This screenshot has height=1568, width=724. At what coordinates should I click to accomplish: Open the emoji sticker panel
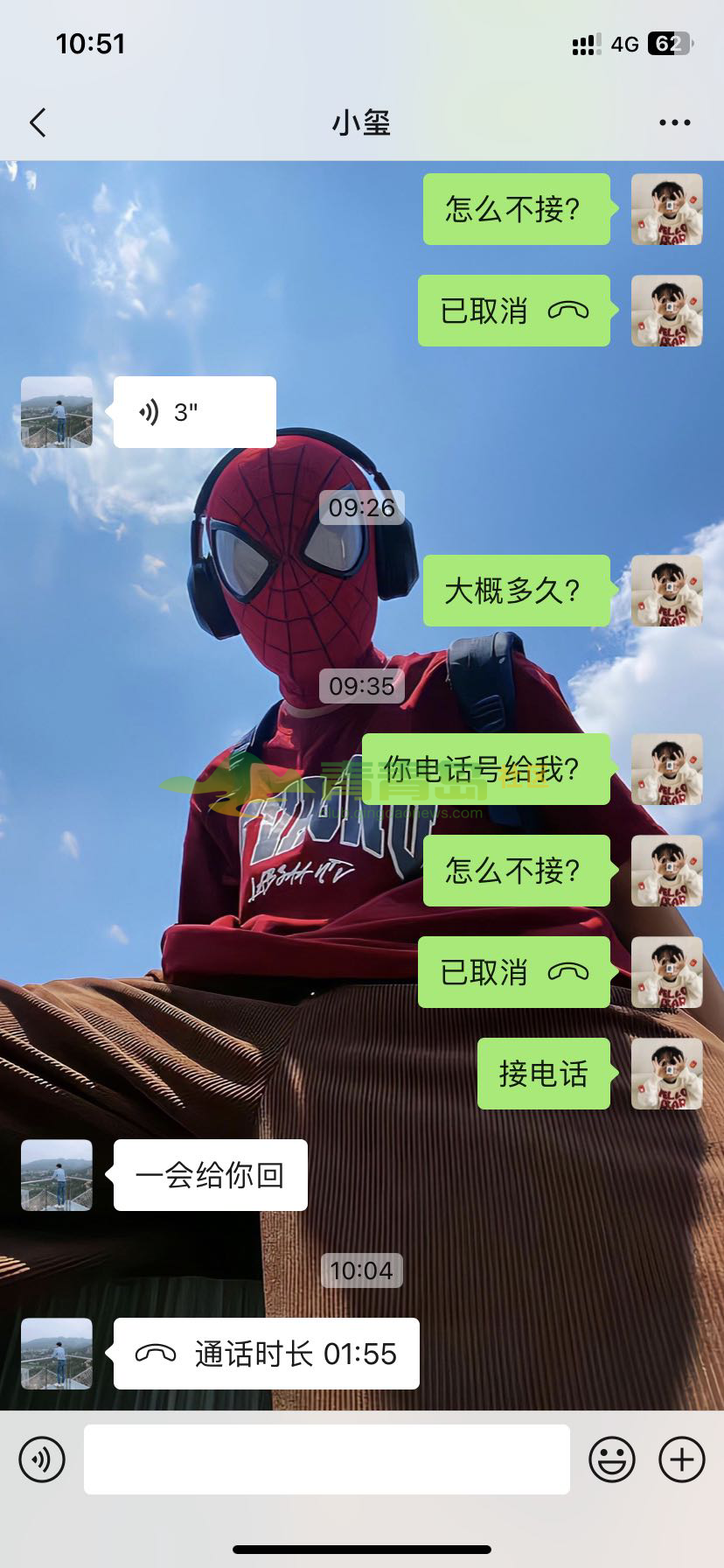coord(611,1459)
